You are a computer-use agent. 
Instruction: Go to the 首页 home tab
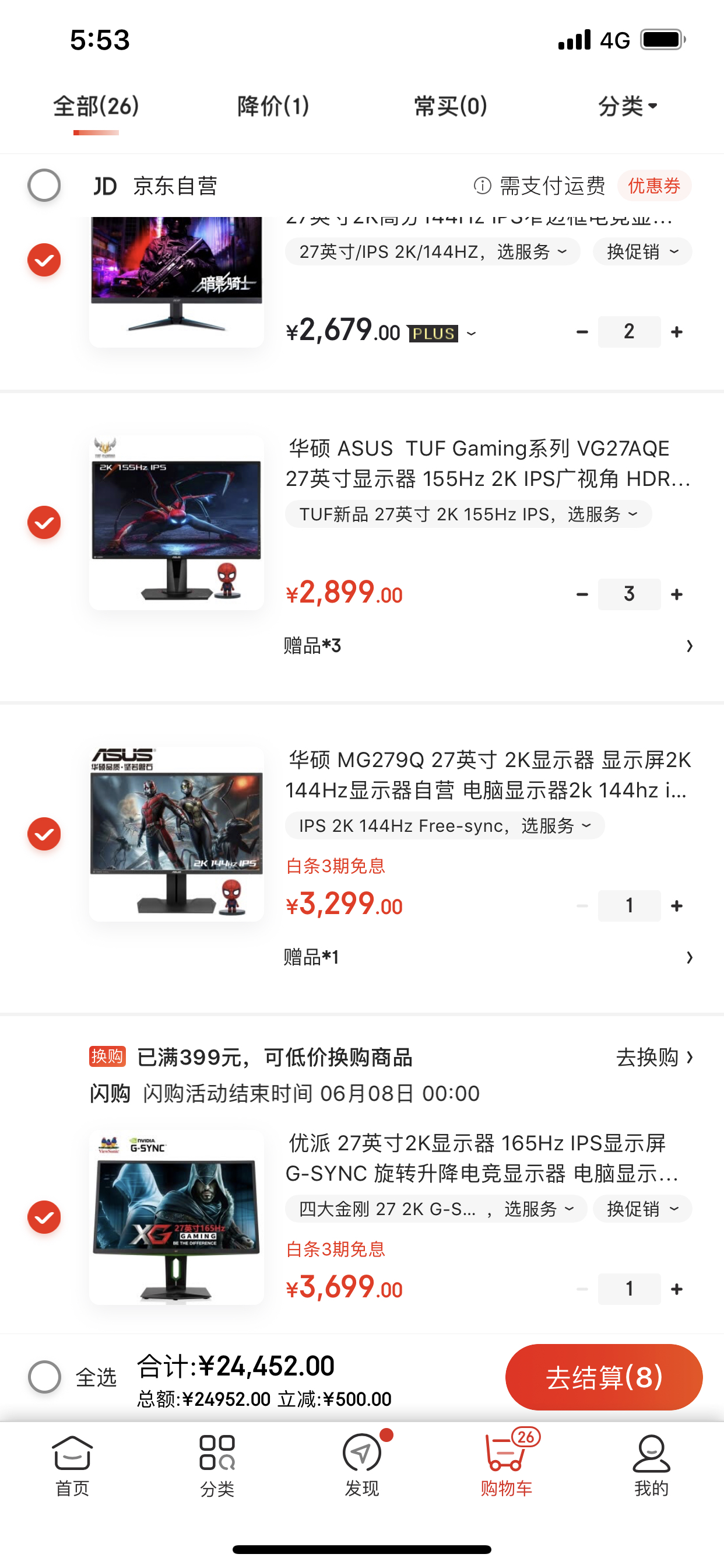click(x=72, y=1465)
